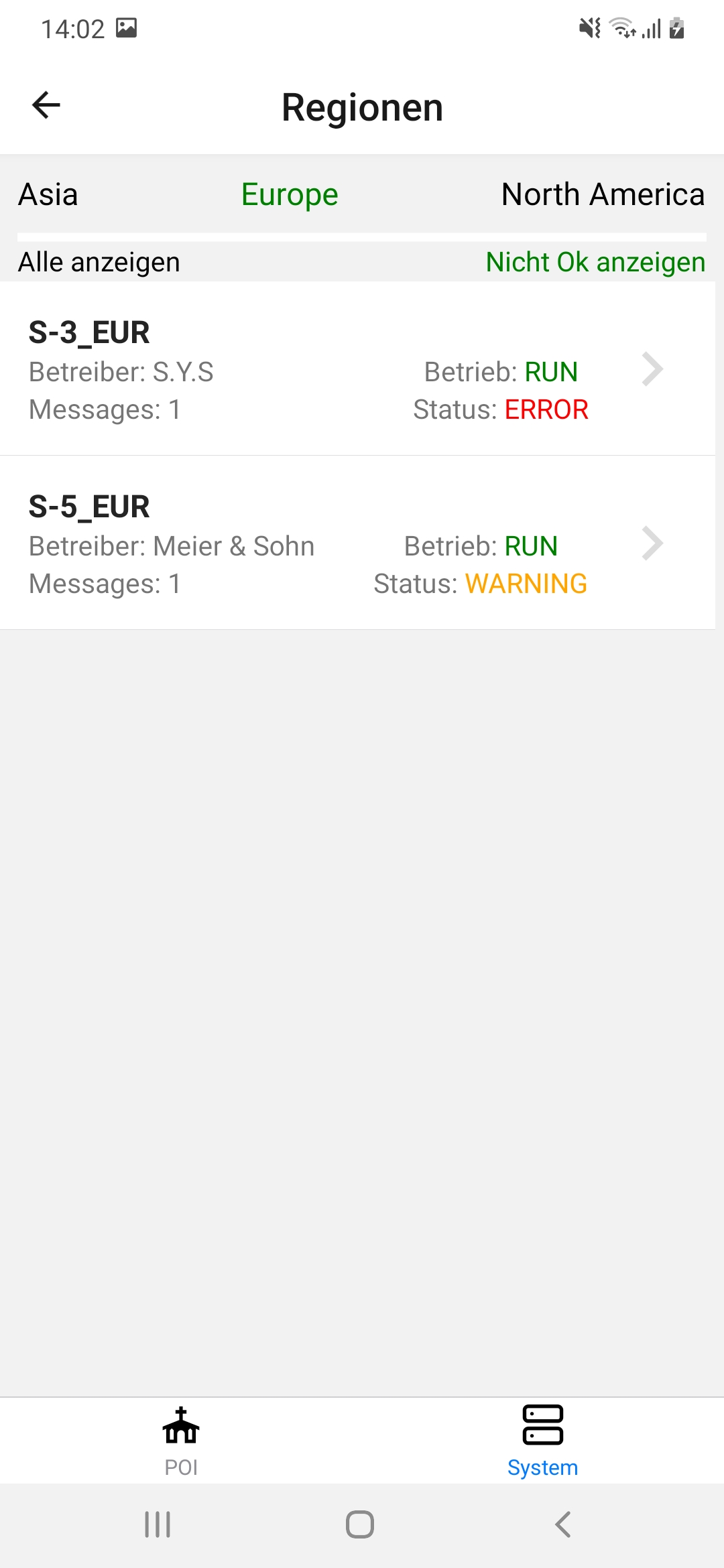The image size is (724, 1568).
Task: Switch to the POI tab
Action: 181,1441
